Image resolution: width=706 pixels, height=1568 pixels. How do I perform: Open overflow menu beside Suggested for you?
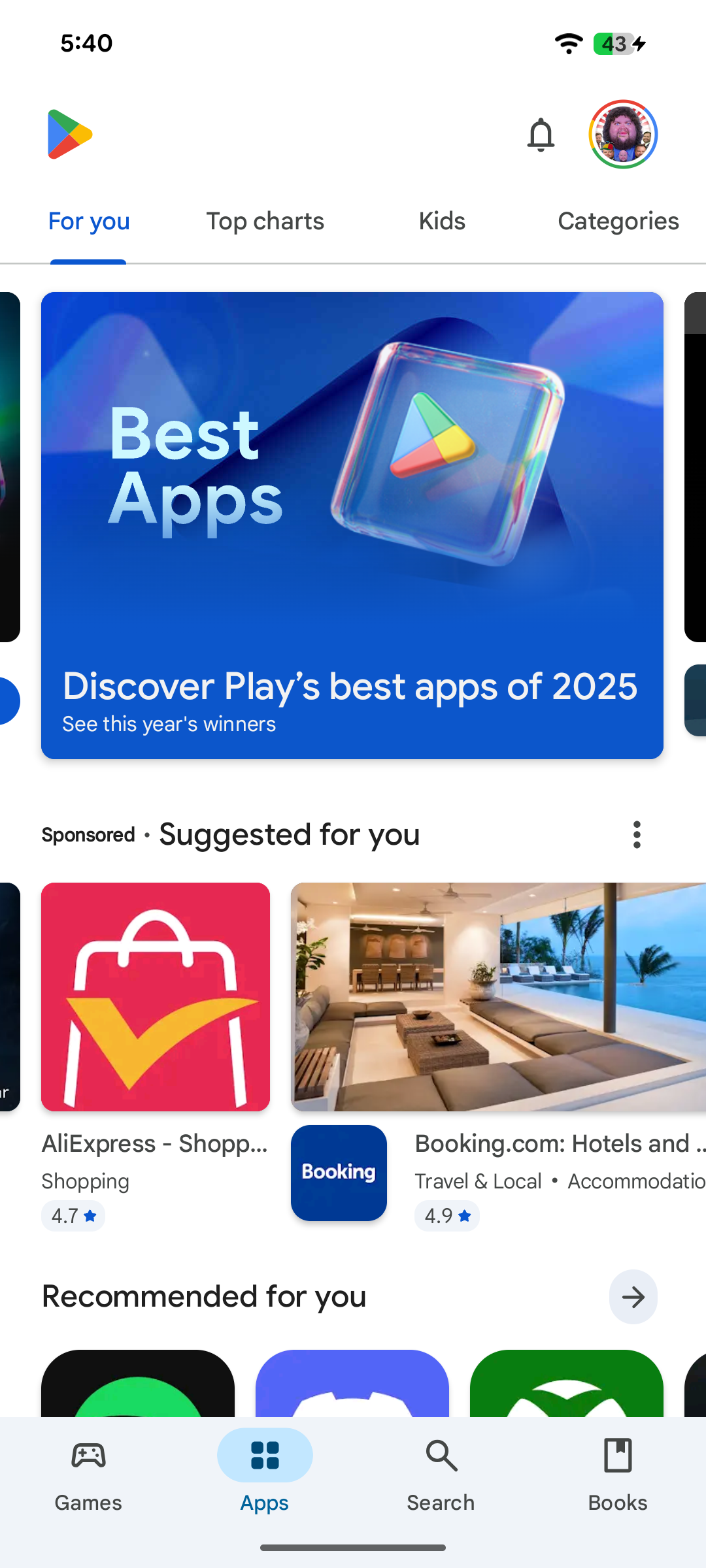tap(636, 834)
